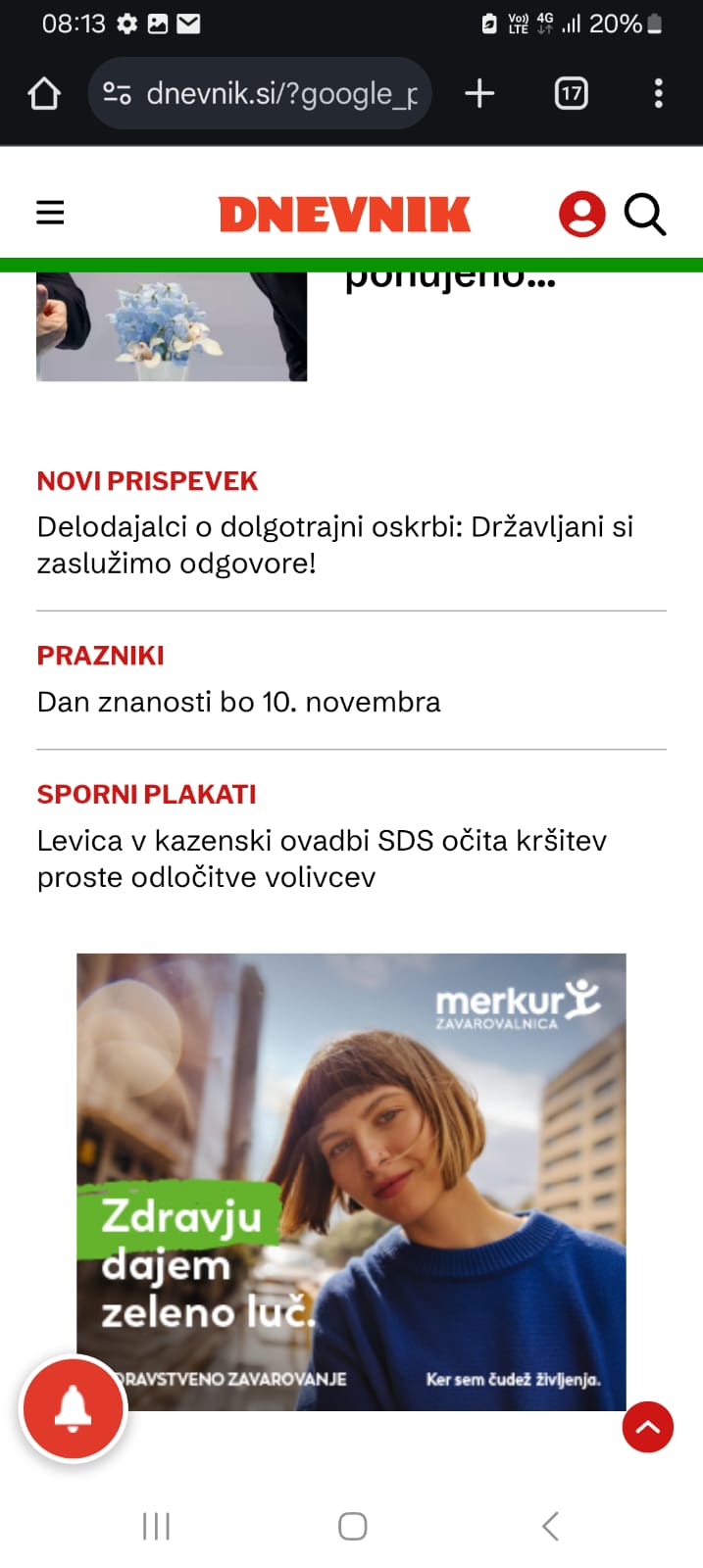The image size is (703, 1568).
Task: Read article about Delodajalci o dolgotrajni oskrbi
Action: pyautogui.click(x=334, y=545)
